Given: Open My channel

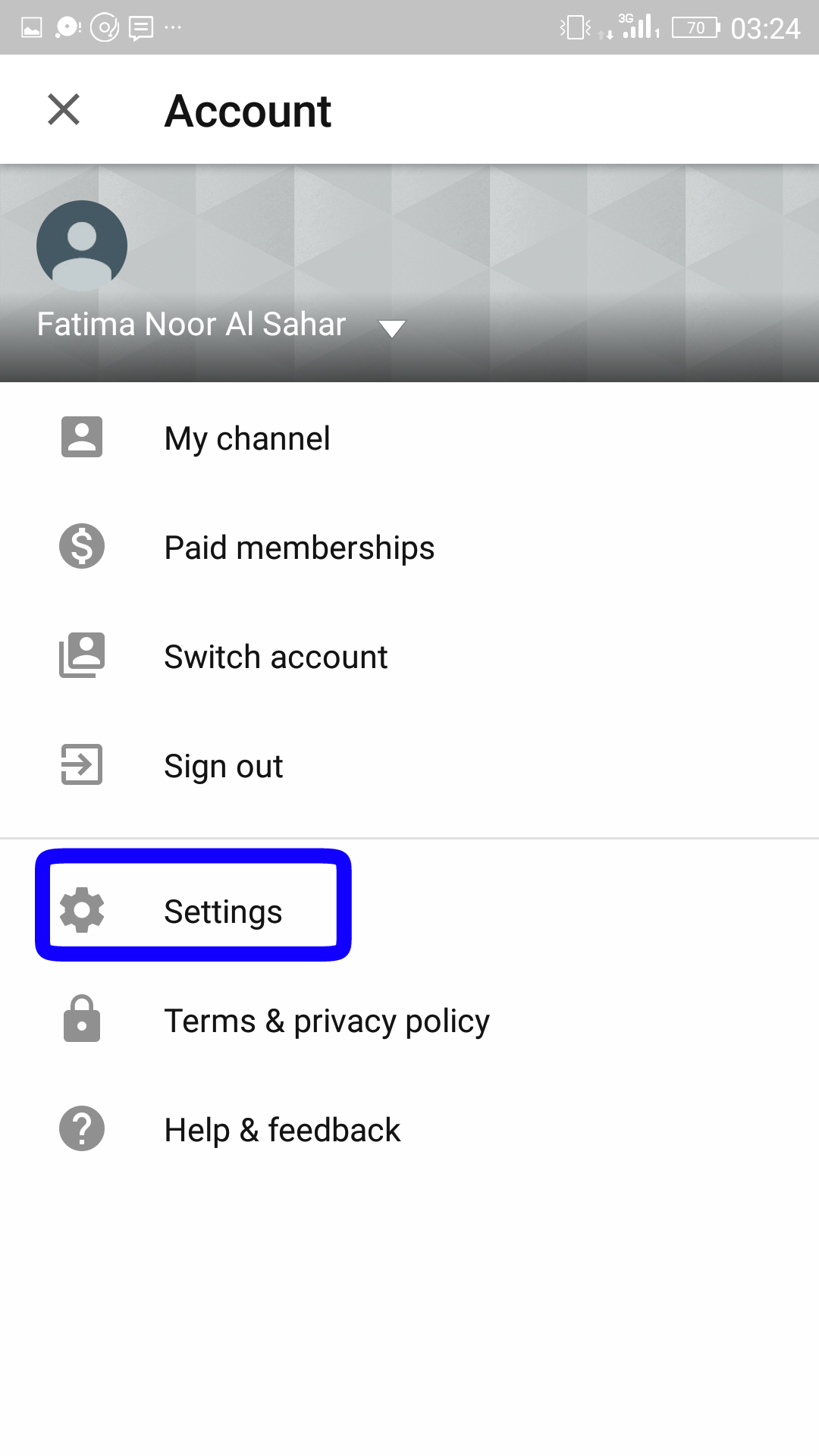Looking at the screenshot, I should [x=409, y=438].
